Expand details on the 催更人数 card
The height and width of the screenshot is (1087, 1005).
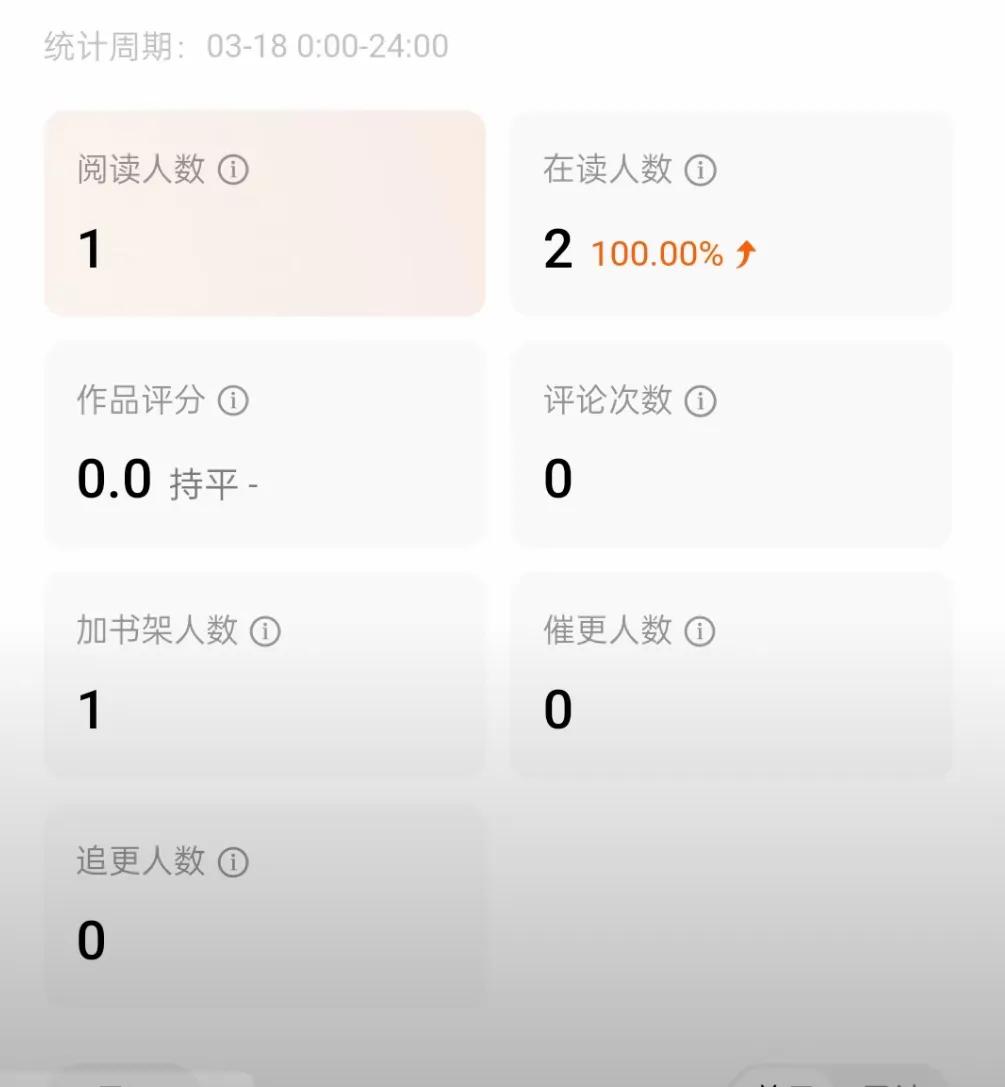point(731,673)
